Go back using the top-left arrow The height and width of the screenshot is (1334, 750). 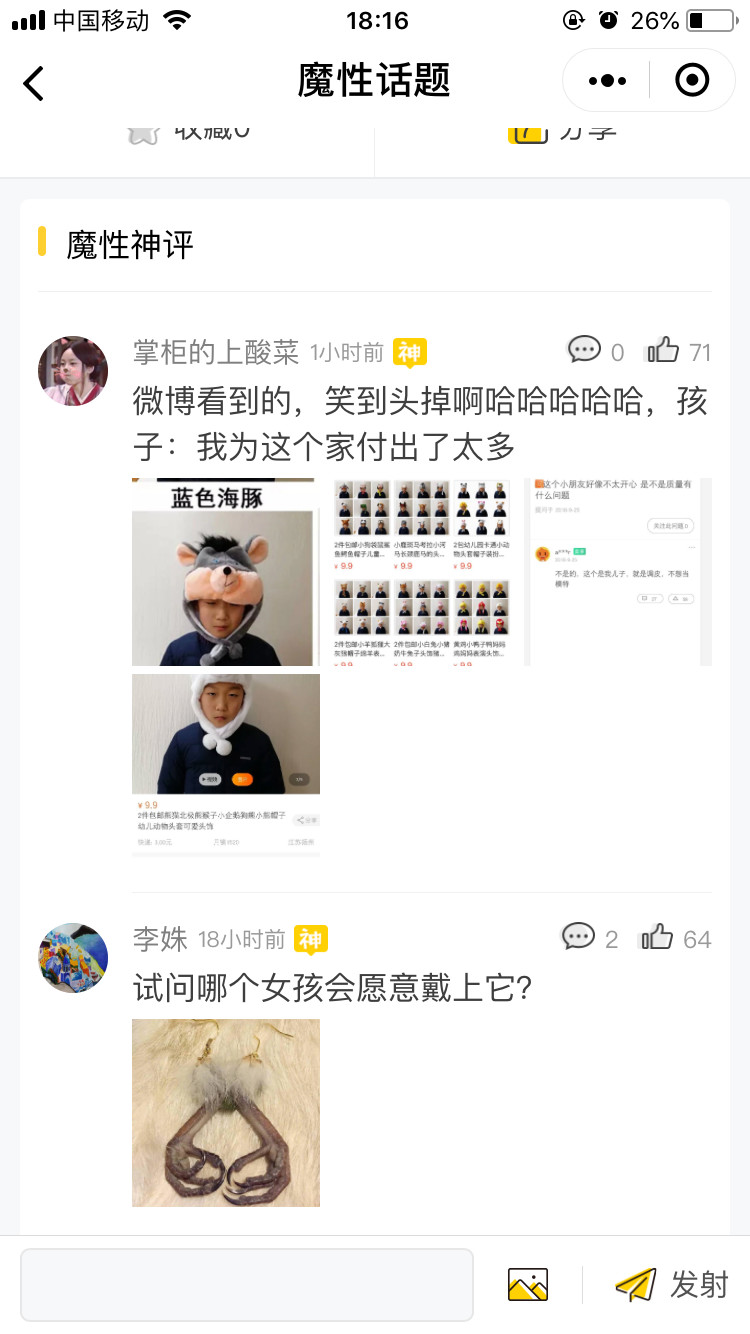[x=34, y=83]
